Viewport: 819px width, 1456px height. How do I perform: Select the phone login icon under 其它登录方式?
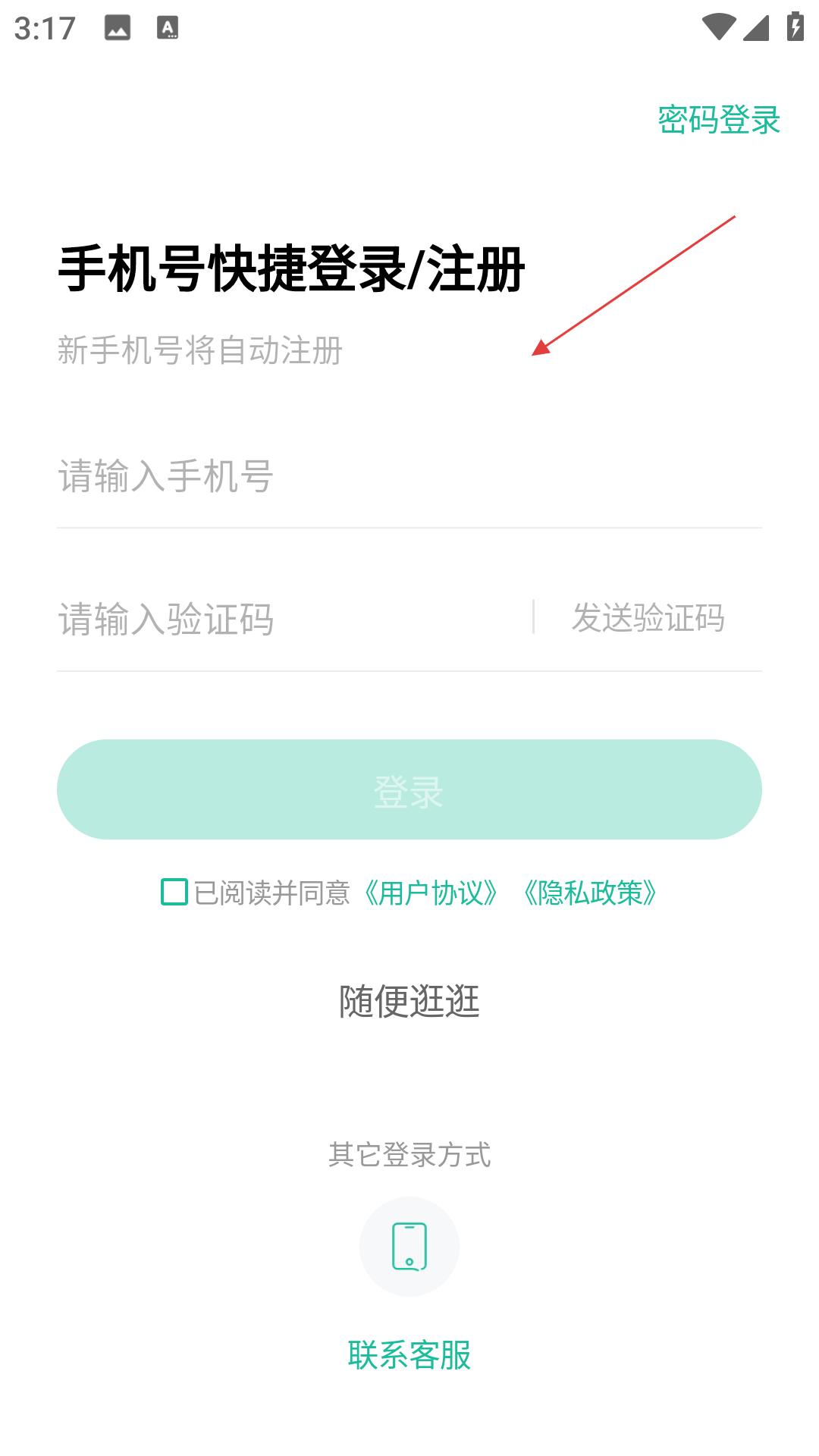point(409,1244)
